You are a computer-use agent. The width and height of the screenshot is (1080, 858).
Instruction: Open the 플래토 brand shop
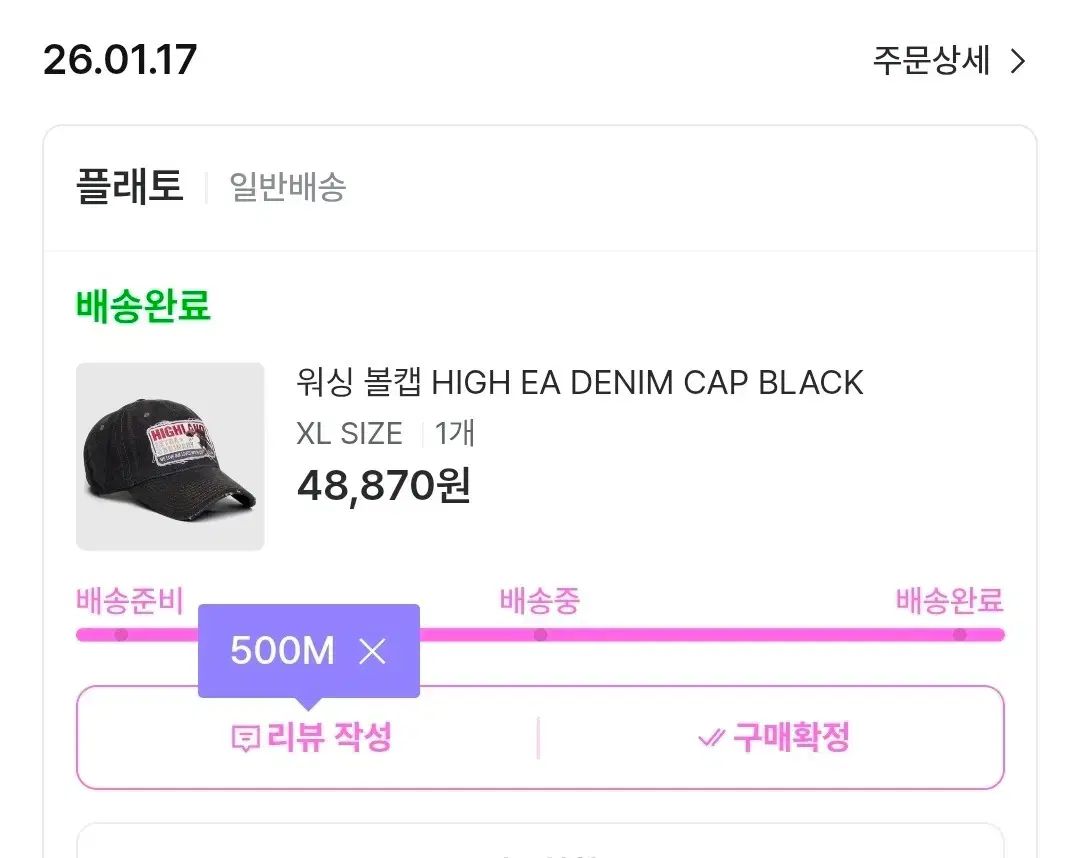pyautogui.click(x=130, y=187)
